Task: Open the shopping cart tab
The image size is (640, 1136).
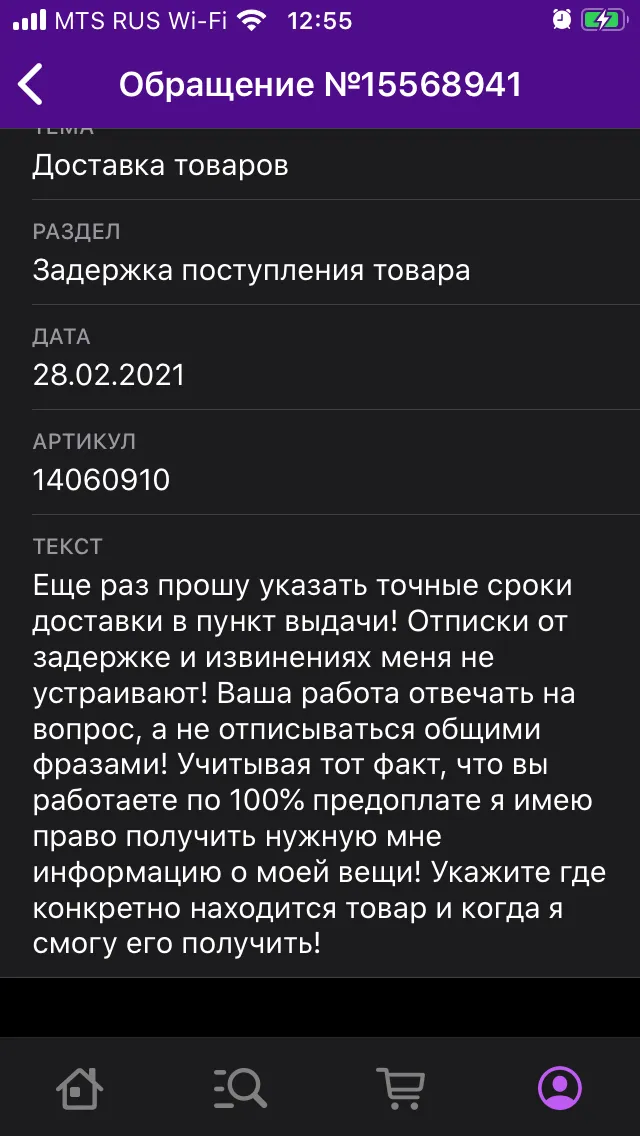Action: 400,1087
